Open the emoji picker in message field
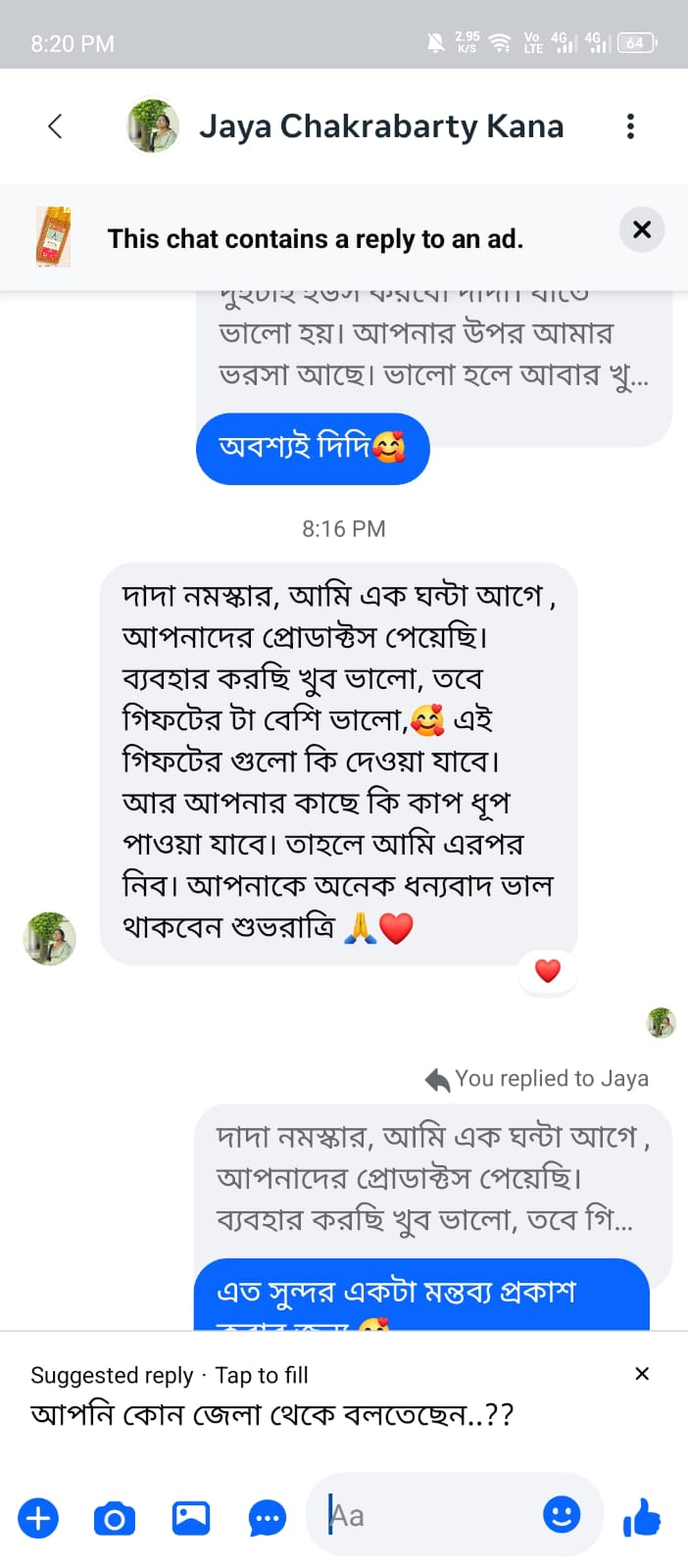 [x=562, y=1515]
